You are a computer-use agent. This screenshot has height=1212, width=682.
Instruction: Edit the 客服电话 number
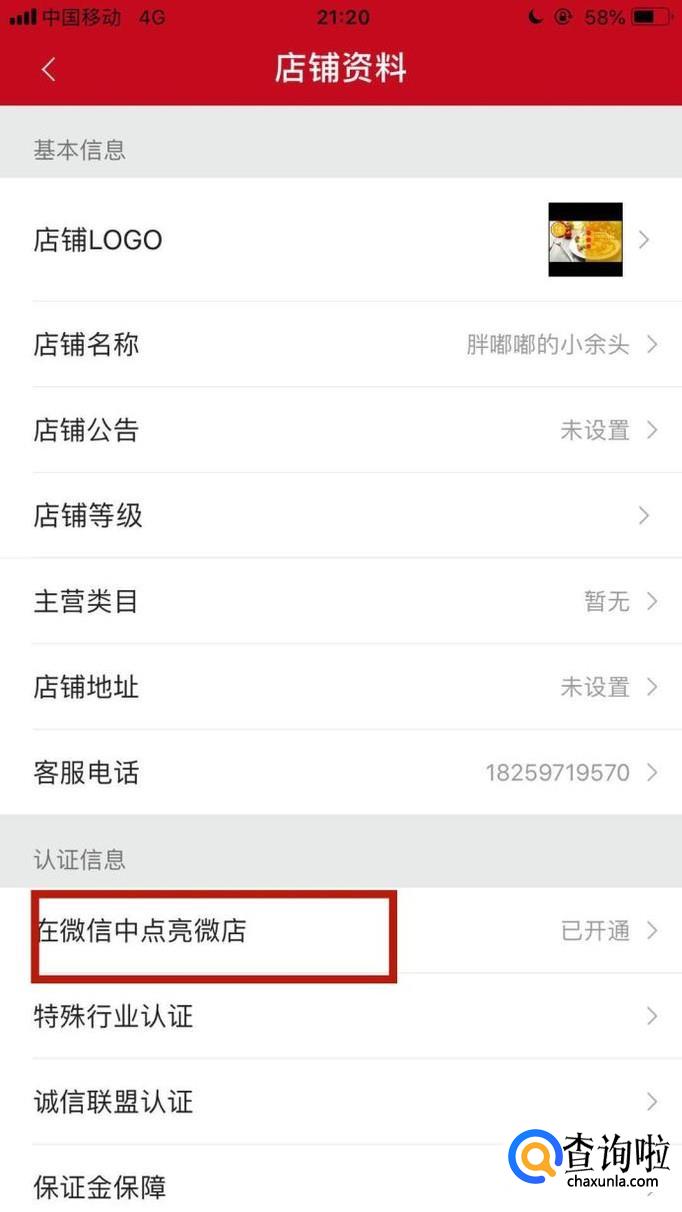tap(340, 773)
